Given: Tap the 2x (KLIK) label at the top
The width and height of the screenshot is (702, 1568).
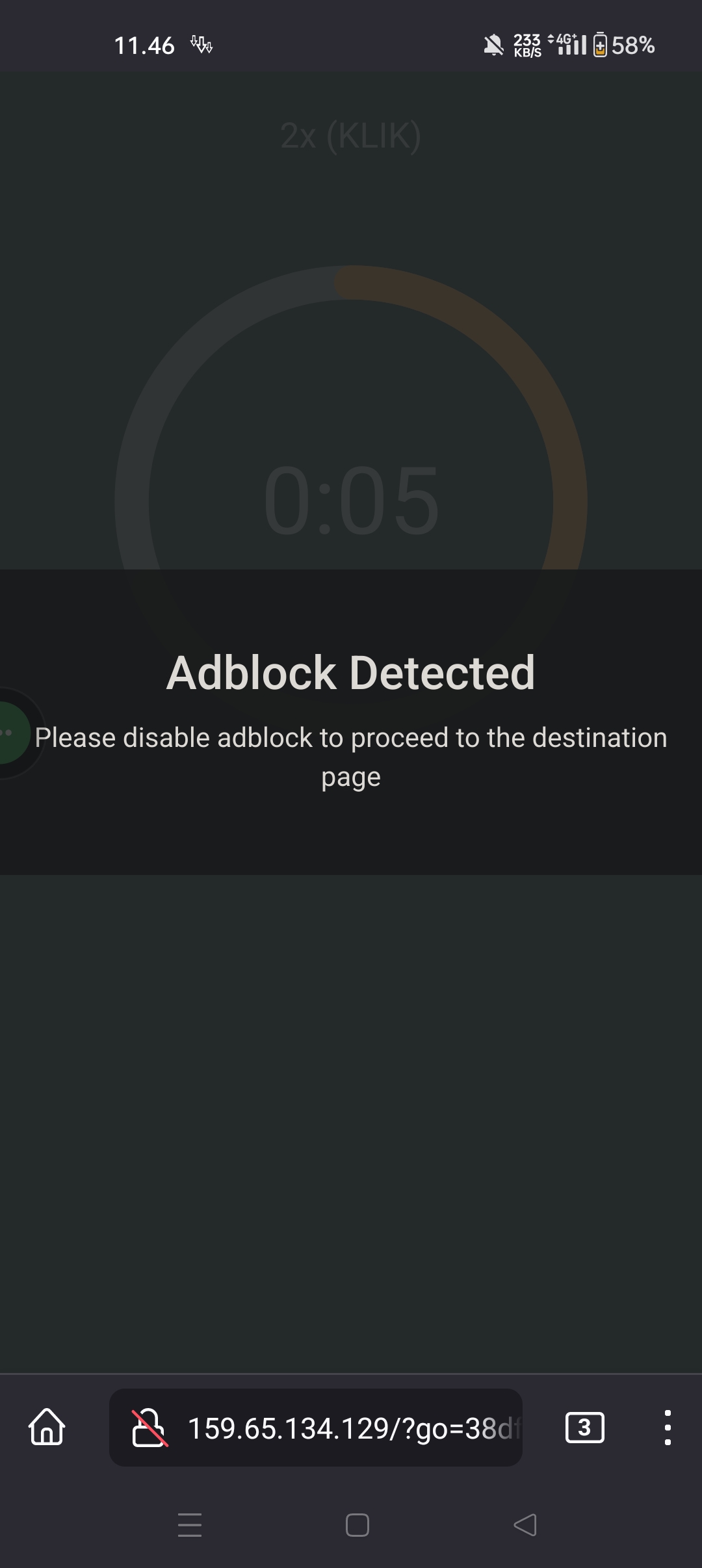Looking at the screenshot, I should [351, 136].
